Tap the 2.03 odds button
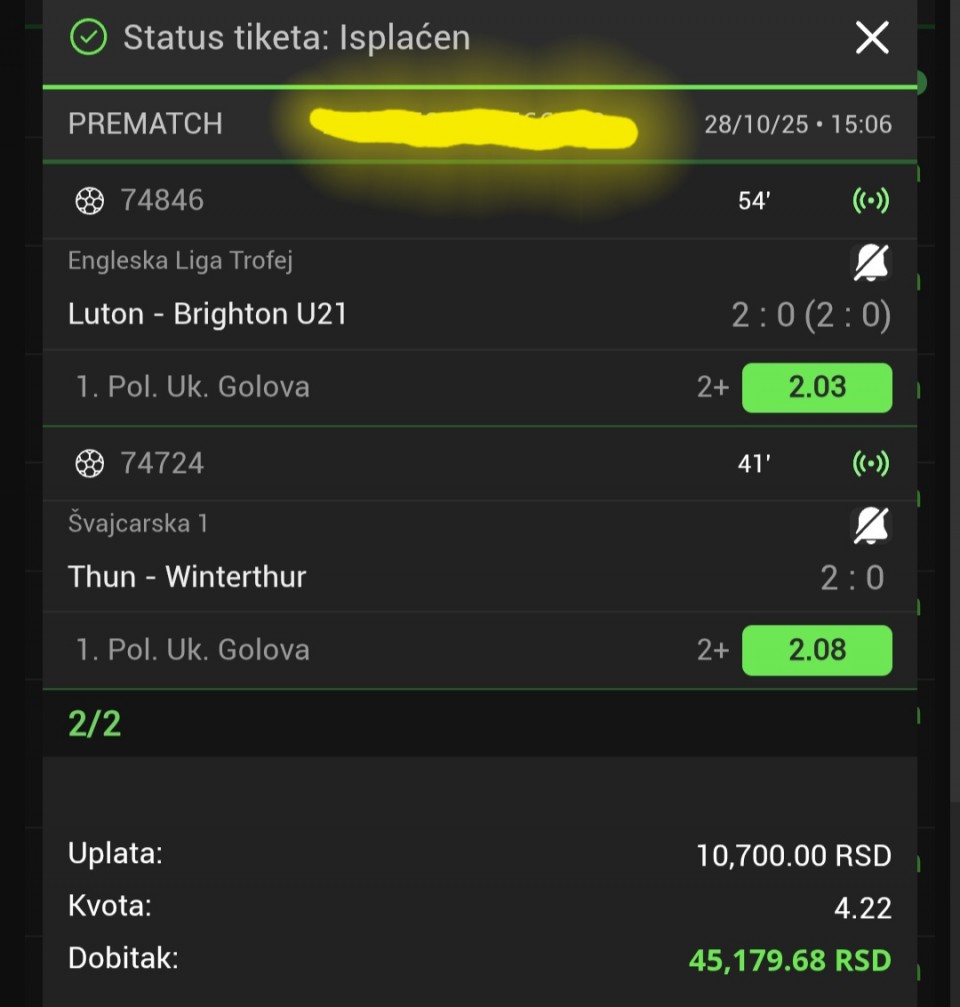Image resolution: width=960 pixels, height=1007 pixels. click(816, 387)
